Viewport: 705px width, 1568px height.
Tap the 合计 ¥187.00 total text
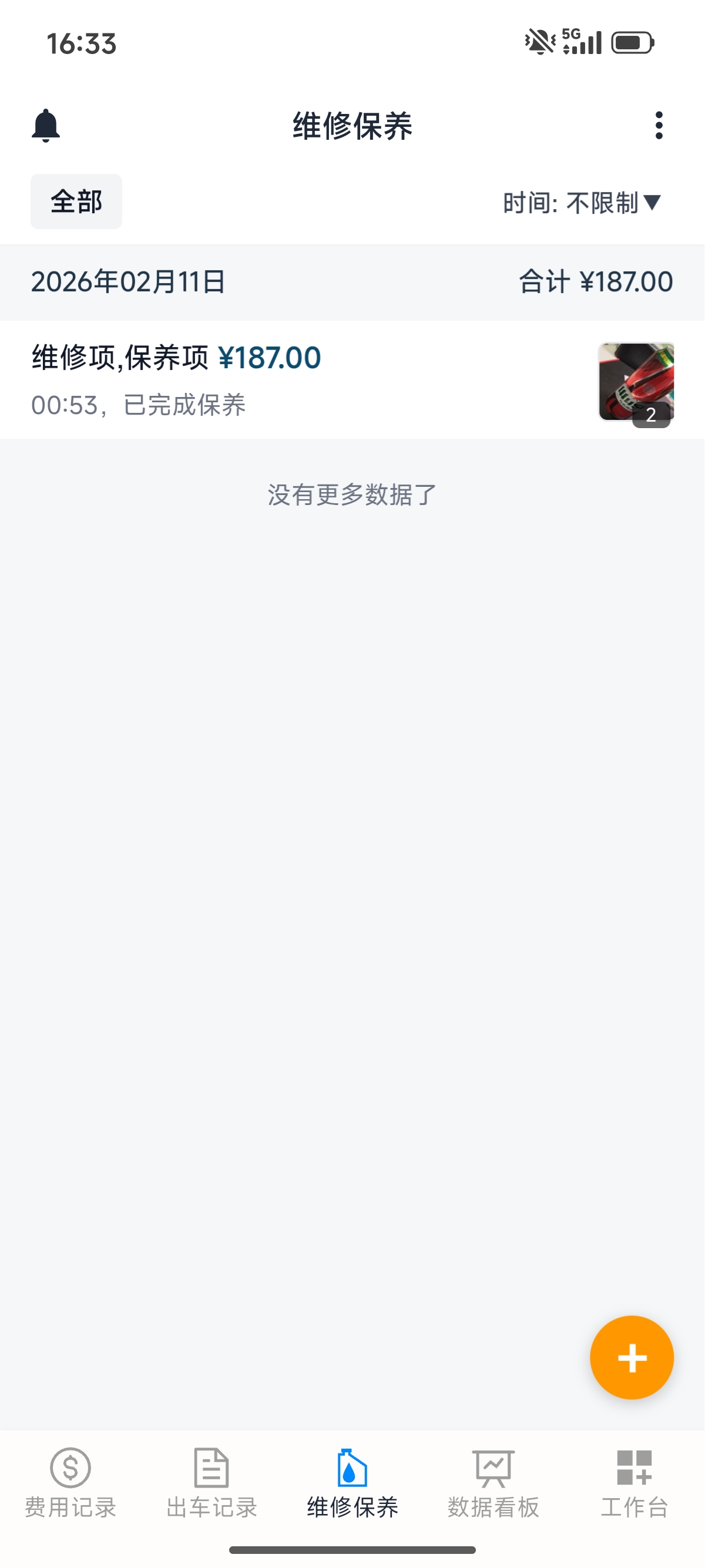594,281
